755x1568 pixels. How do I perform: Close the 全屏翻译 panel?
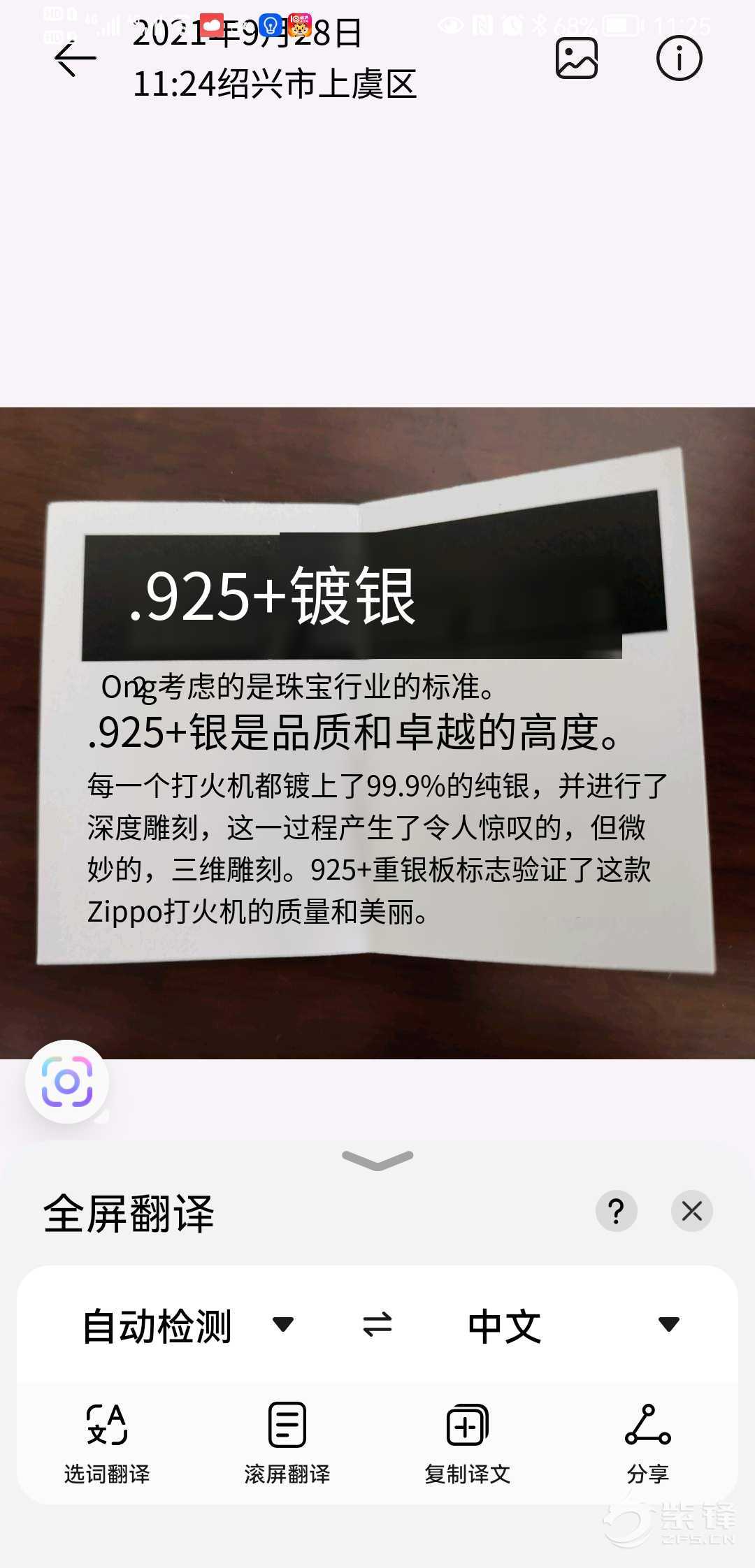tap(691, 1211)
